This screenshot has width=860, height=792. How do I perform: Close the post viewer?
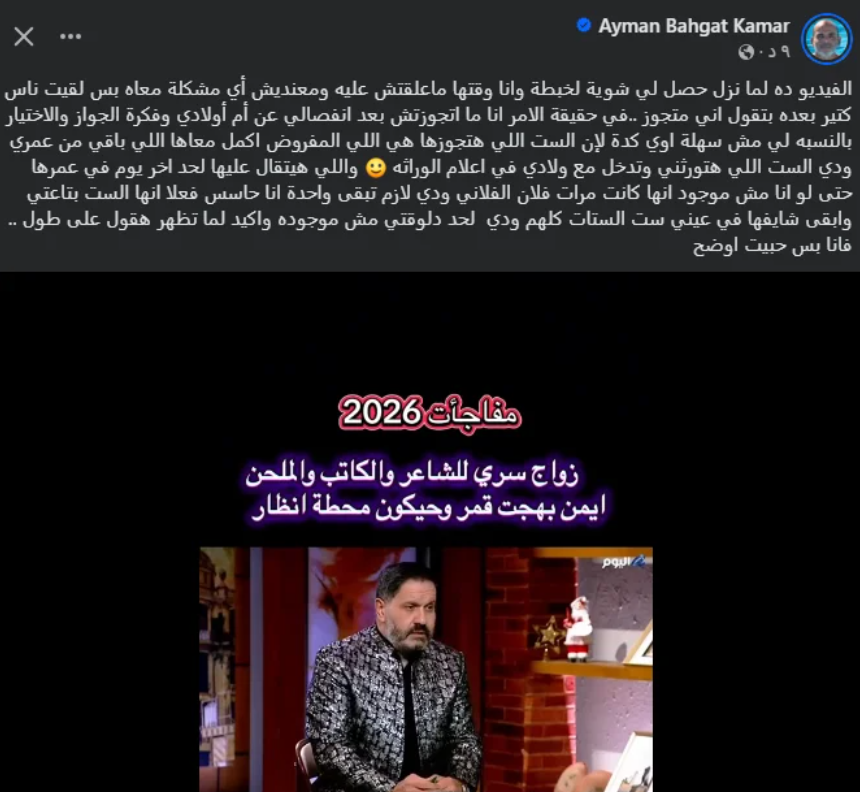click(24, 37)
